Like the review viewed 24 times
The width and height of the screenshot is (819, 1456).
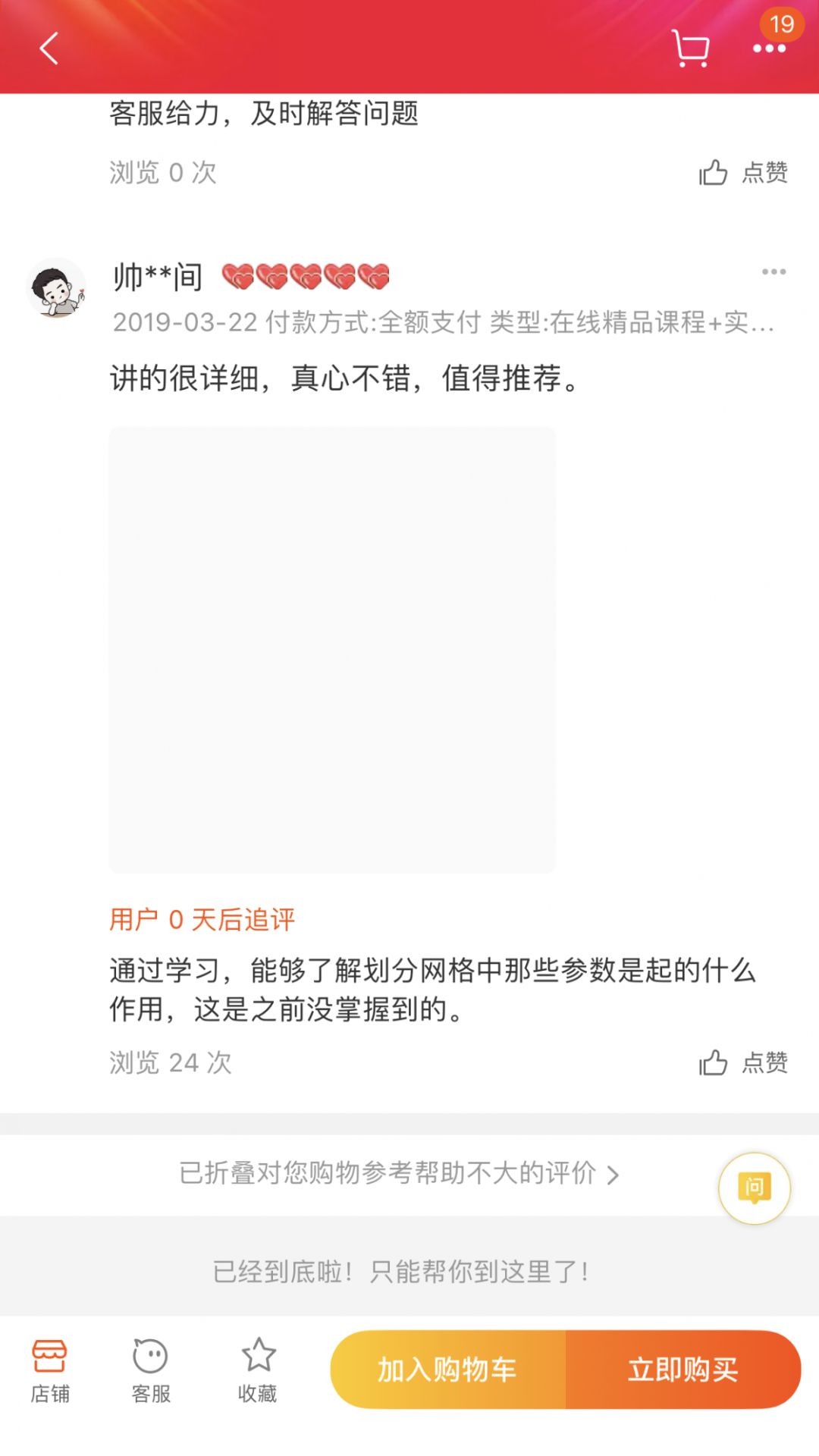(742, 1062)
